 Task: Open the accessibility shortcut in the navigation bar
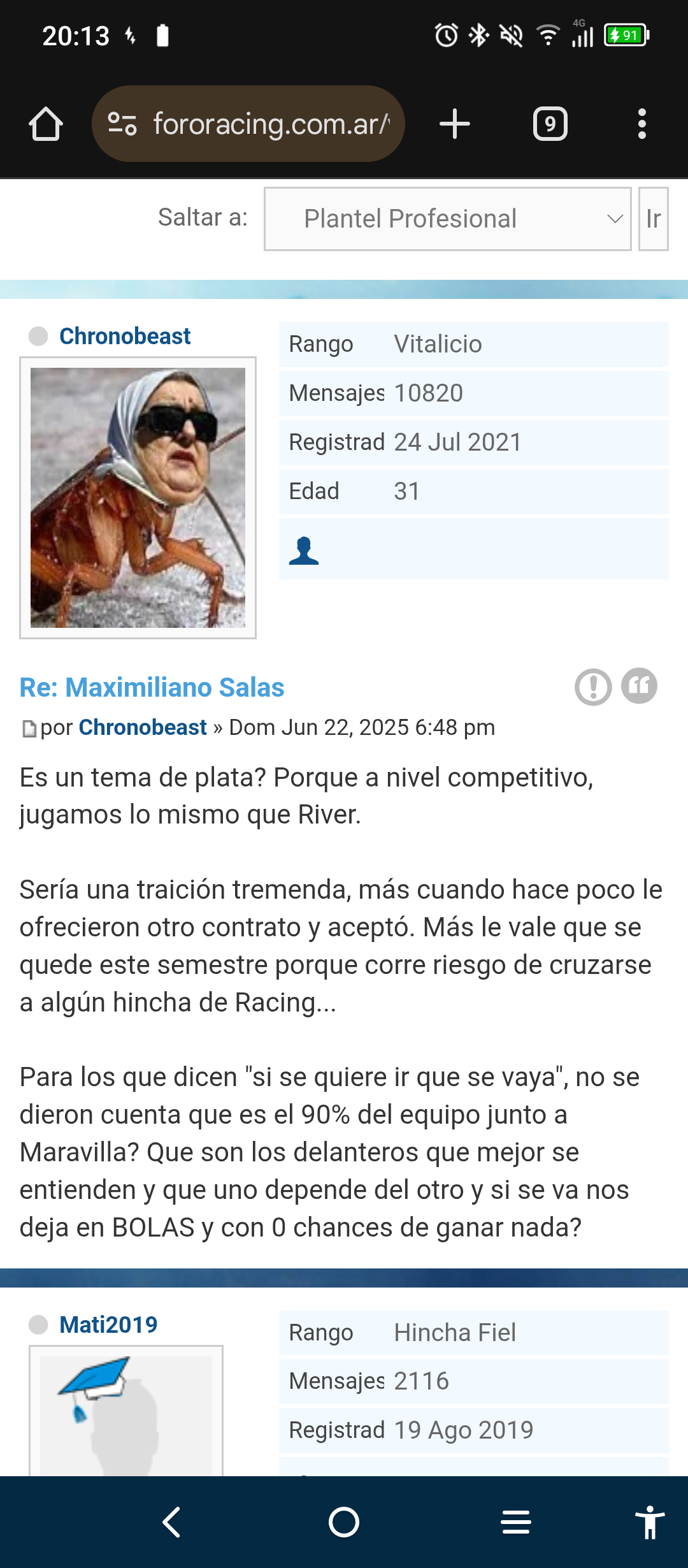click(x=650, y=1522)
